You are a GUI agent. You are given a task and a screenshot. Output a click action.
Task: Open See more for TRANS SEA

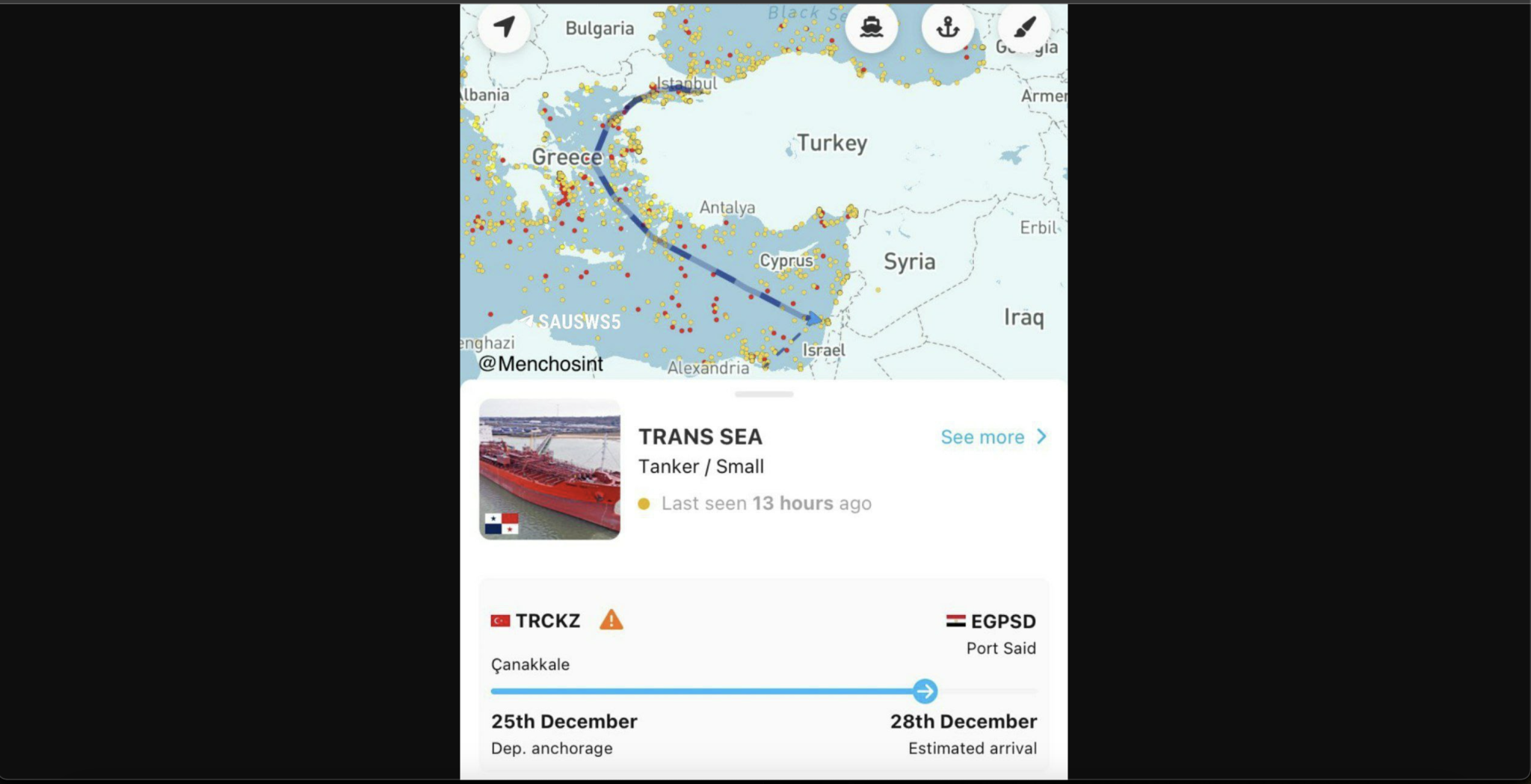pyautogui.click(x=993, y=437)
